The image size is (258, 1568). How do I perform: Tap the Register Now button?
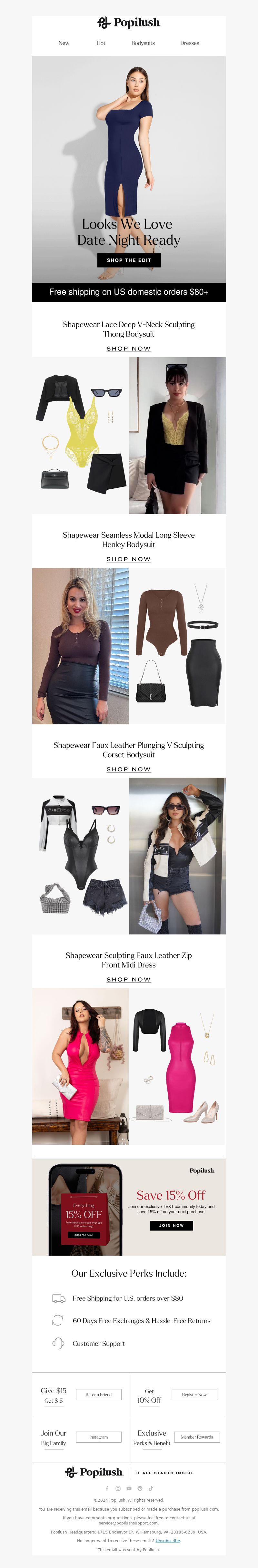click(x=194, y=1395)
